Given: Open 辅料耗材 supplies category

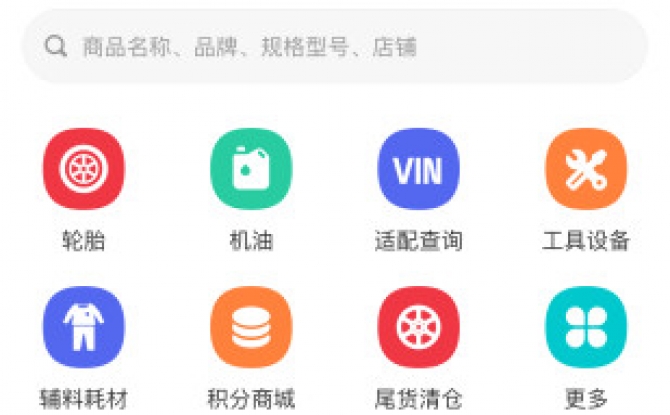Looking at the screenshot, I should point(84,328).
